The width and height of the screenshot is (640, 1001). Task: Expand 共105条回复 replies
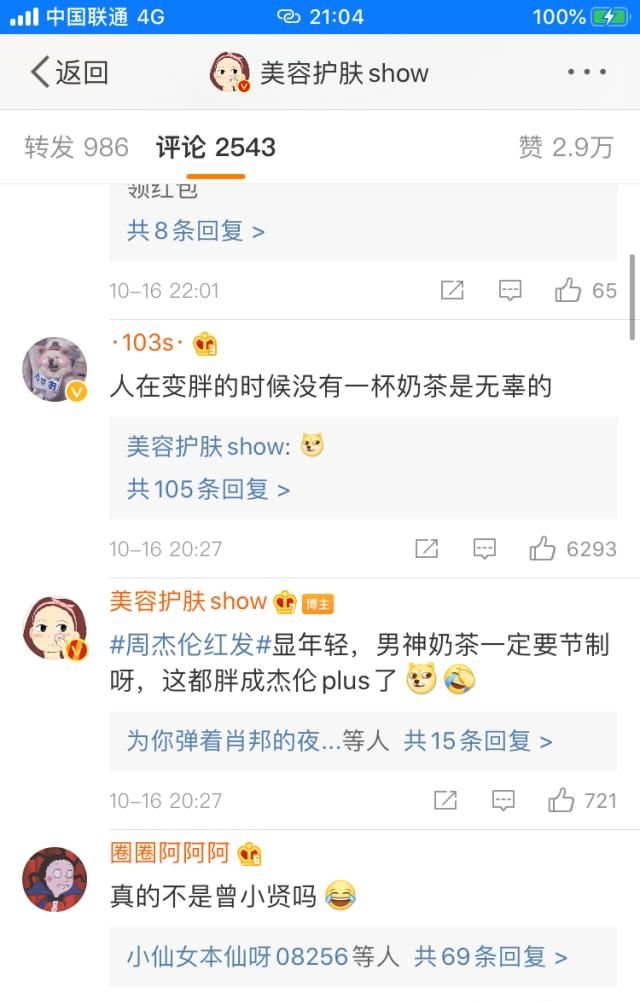(x=208, y=489)
